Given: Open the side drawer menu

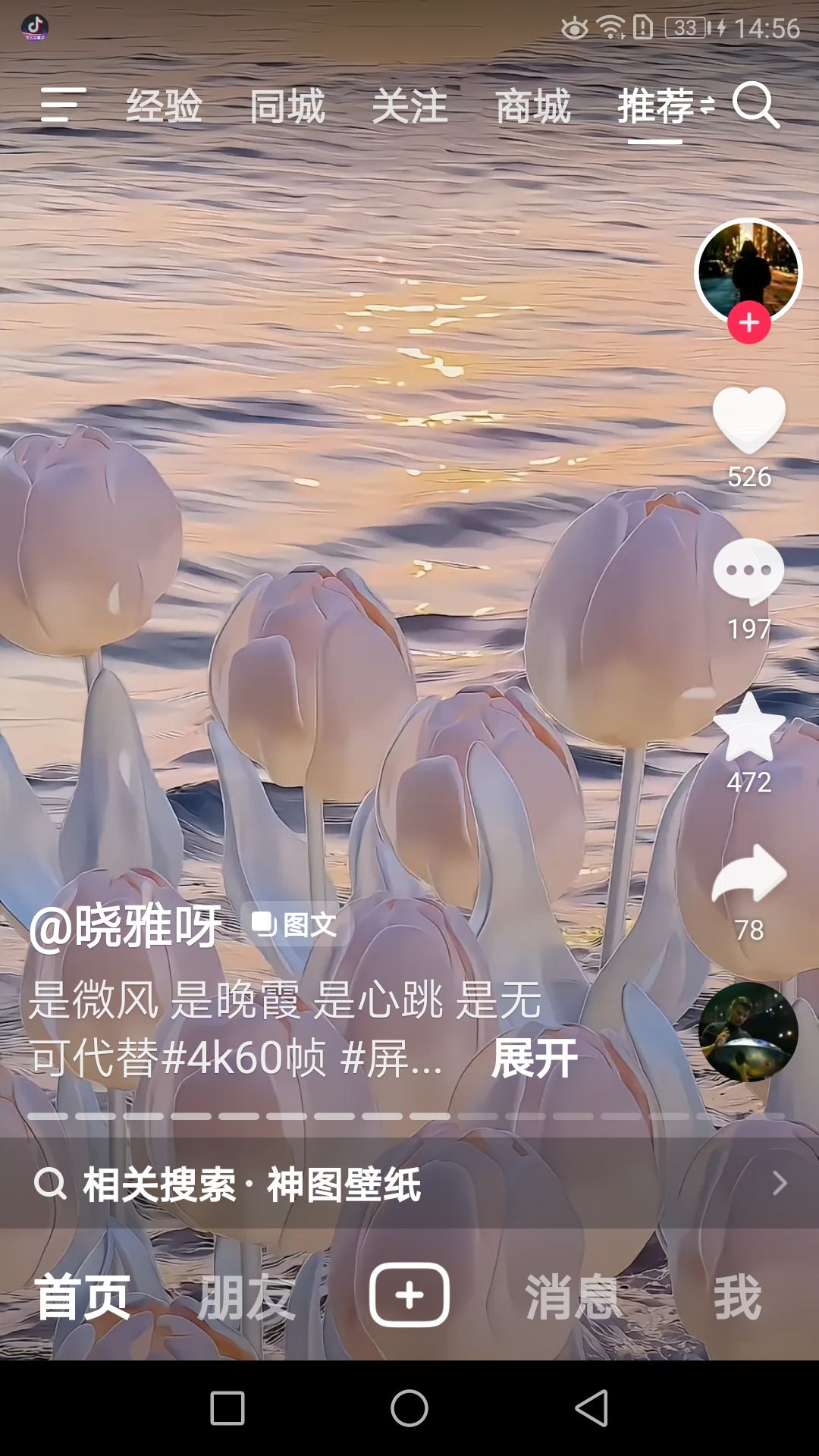Looking at the screenshot, I should 62,105.
